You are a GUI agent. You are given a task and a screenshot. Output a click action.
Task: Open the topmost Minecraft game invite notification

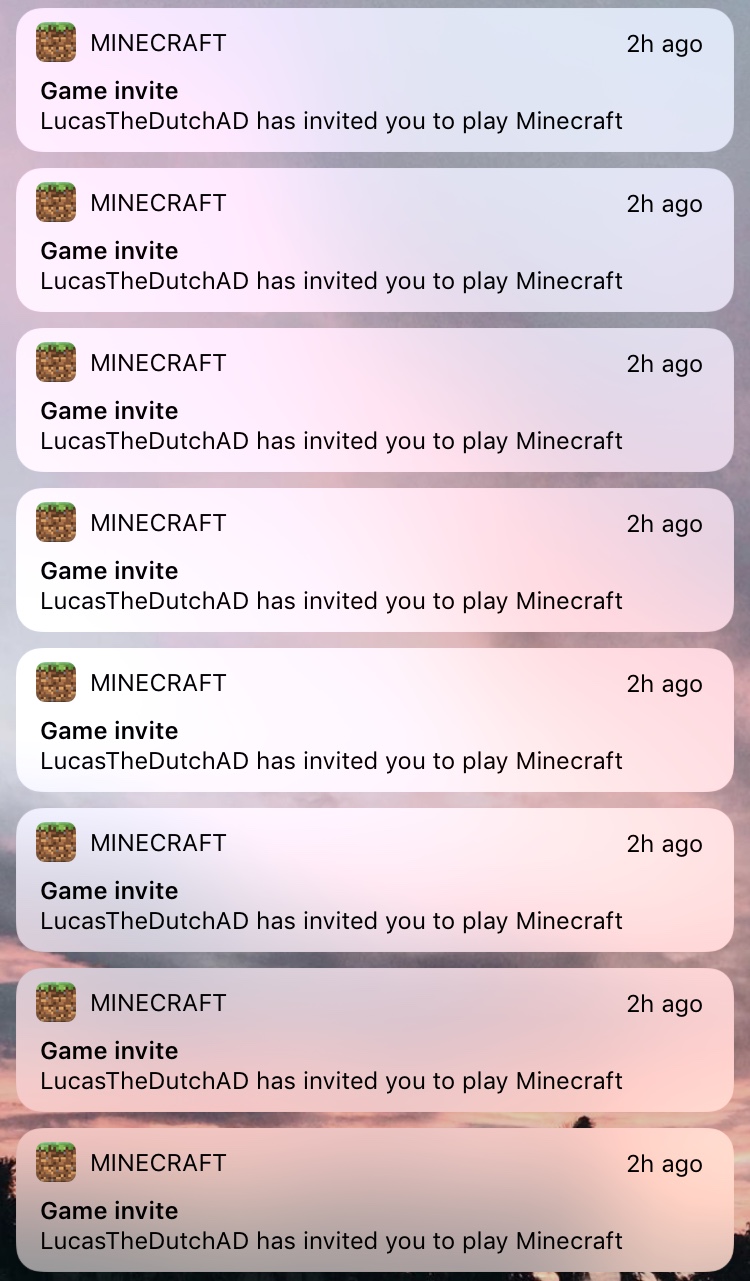click(x=375, y=80)
